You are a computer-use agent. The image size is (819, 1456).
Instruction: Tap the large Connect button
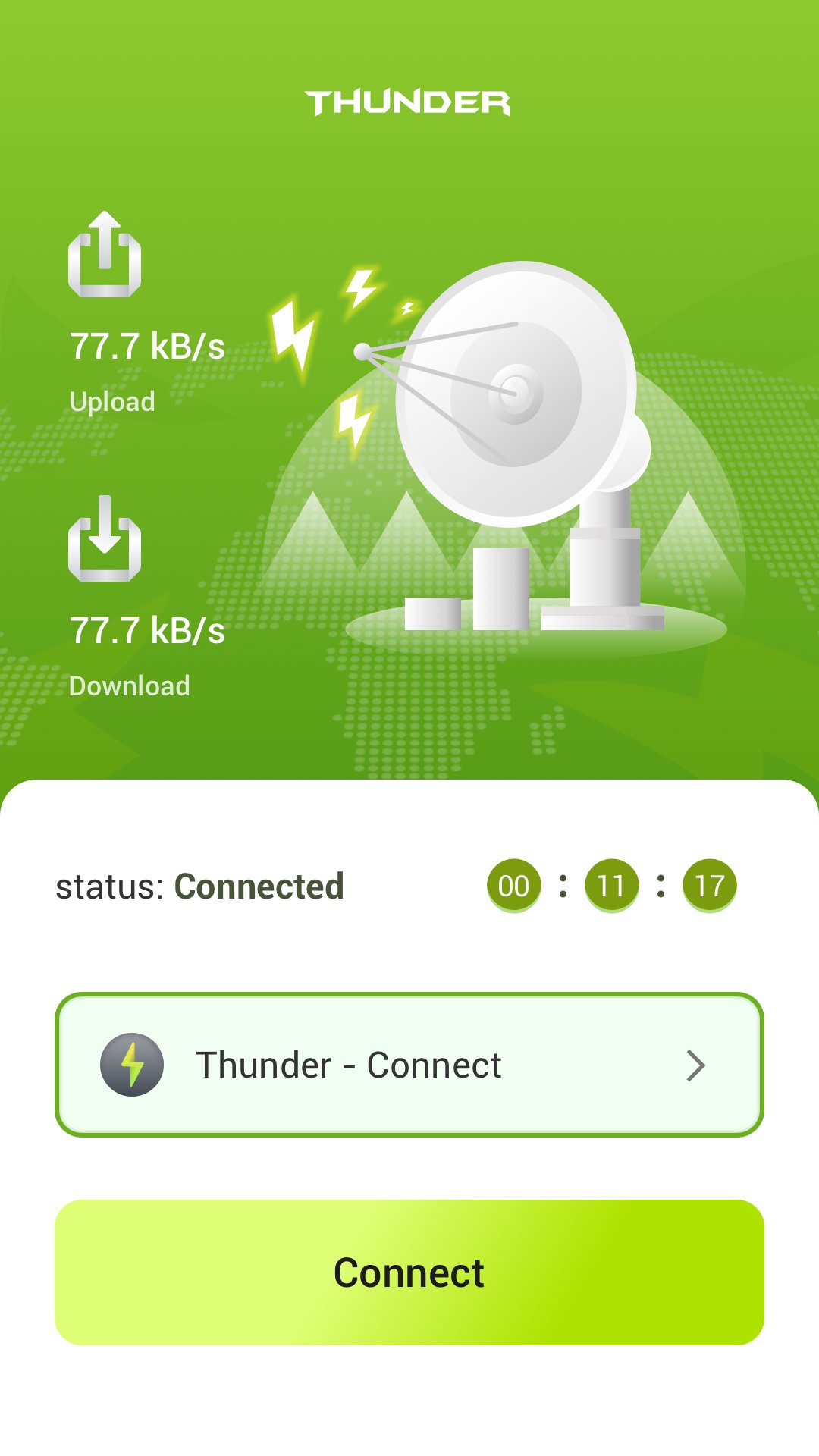click(x=409, y=1272)
